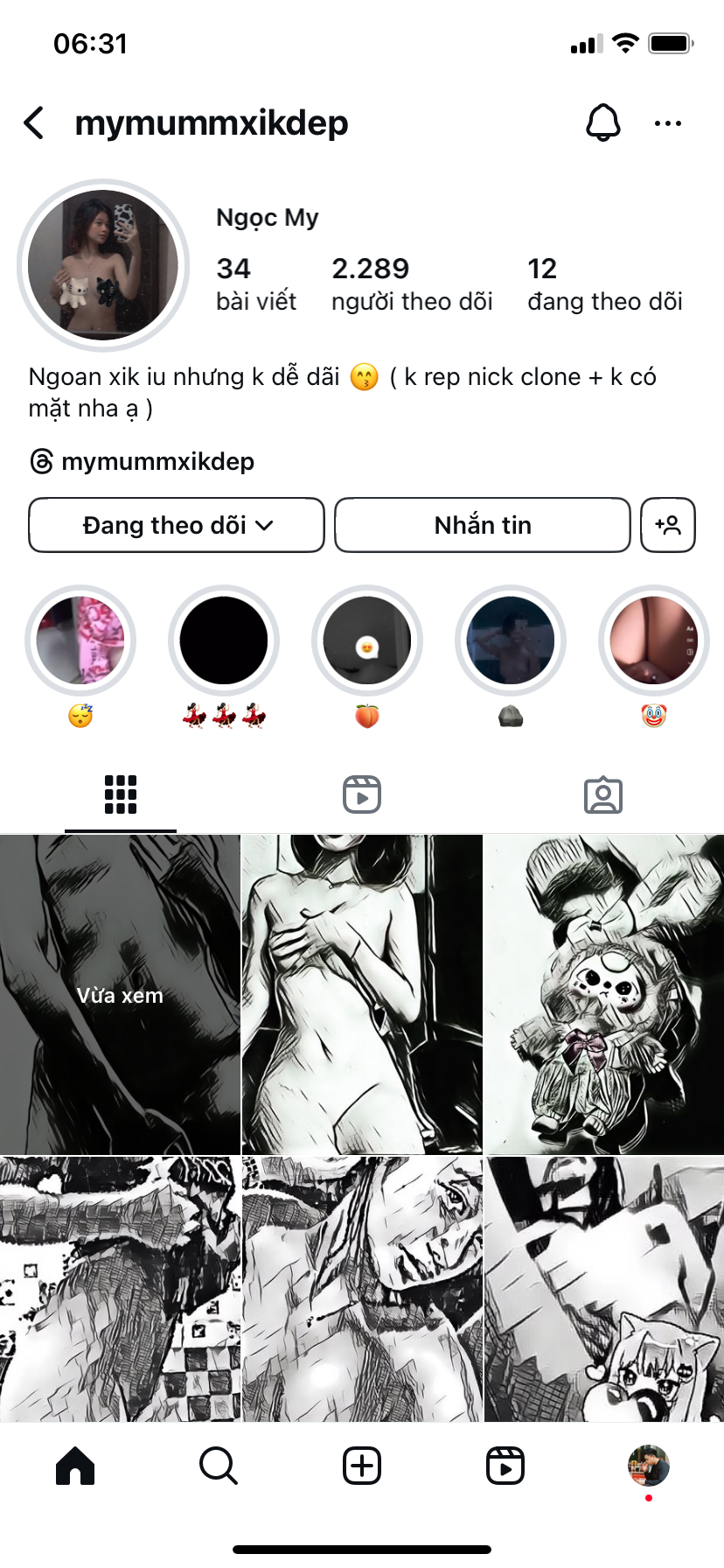Image resolution: width=724 pixels, height=1568 pixels.
Task: View the đang theo dõi following list
Action: pyautogui.click(x=604, y=284)
